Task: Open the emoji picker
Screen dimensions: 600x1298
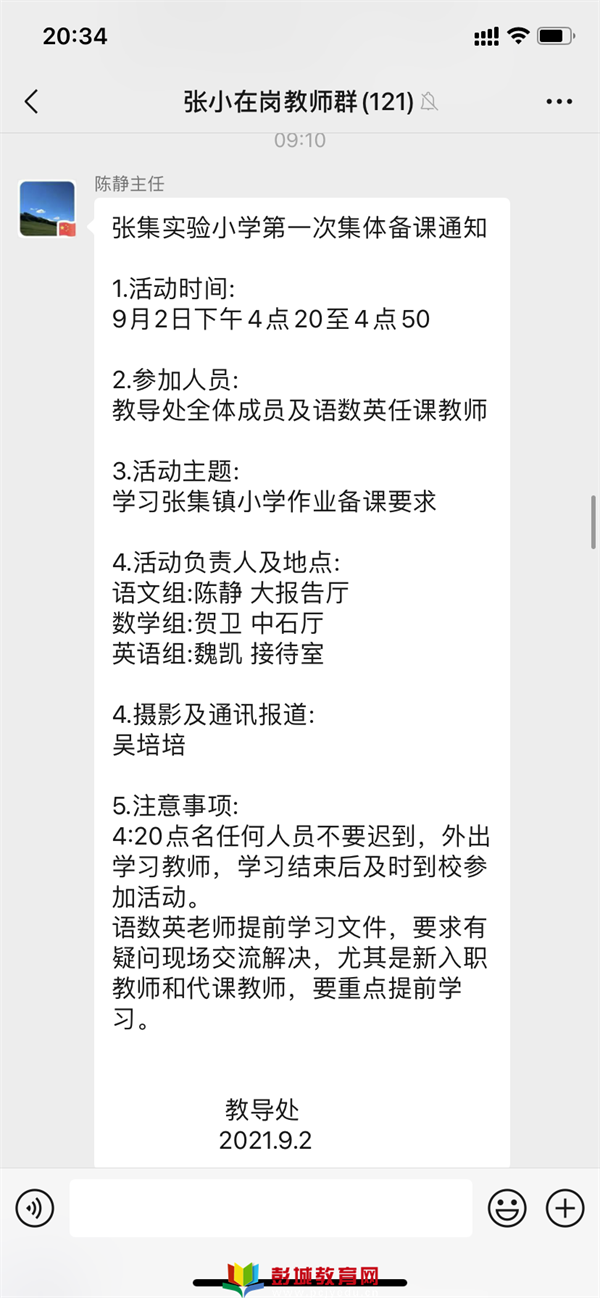Action: (x=507, y=1208)
